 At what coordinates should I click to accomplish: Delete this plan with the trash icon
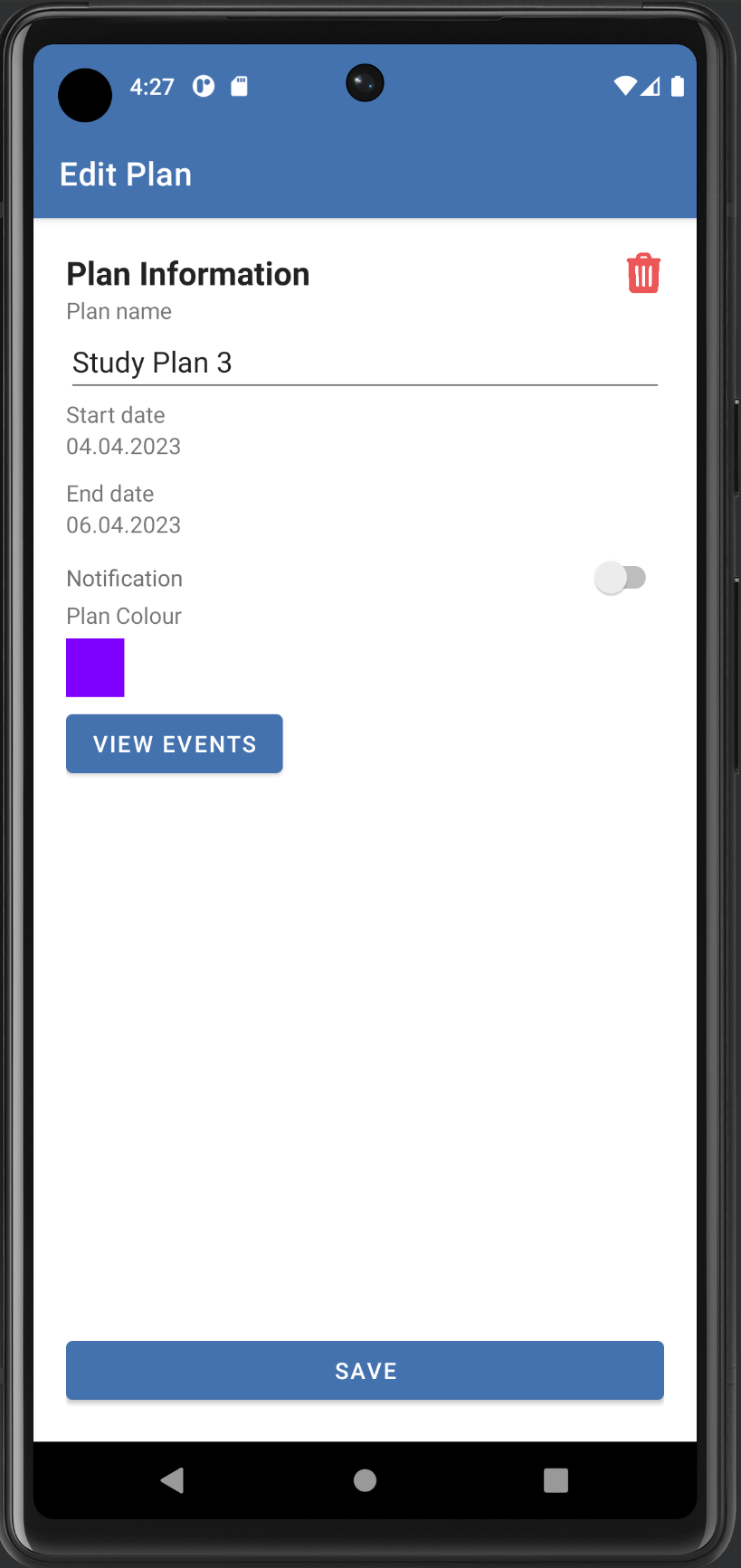coord(643,273)
